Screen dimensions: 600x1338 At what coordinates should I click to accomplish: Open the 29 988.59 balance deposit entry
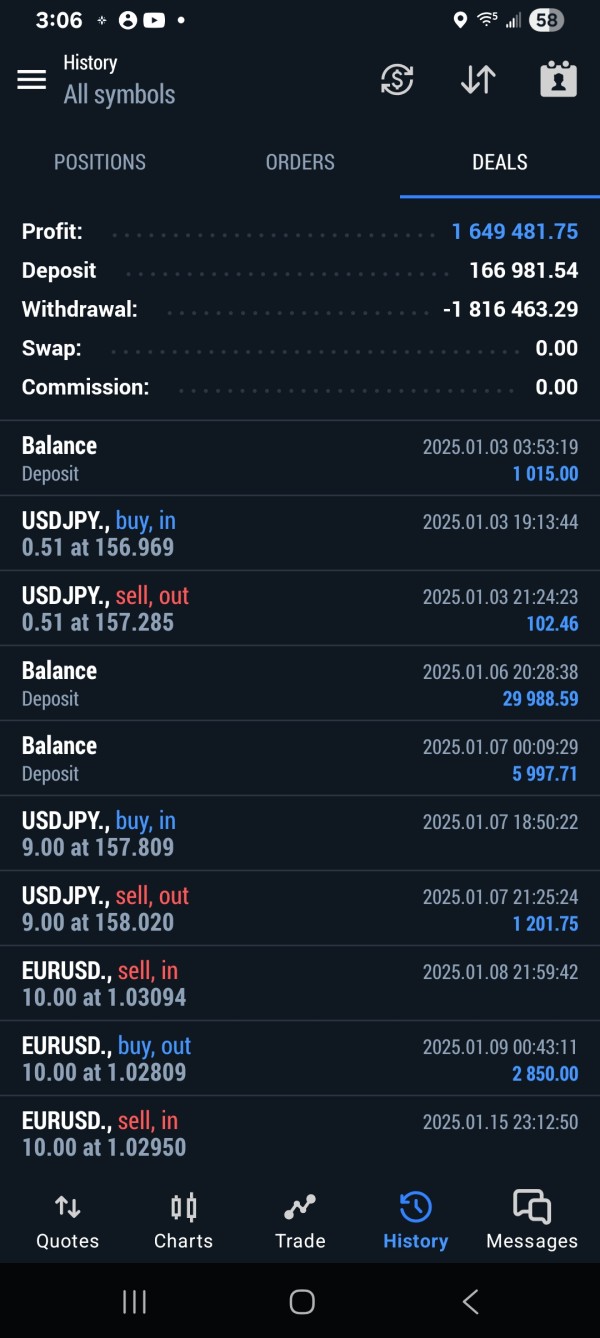[300, 684]
